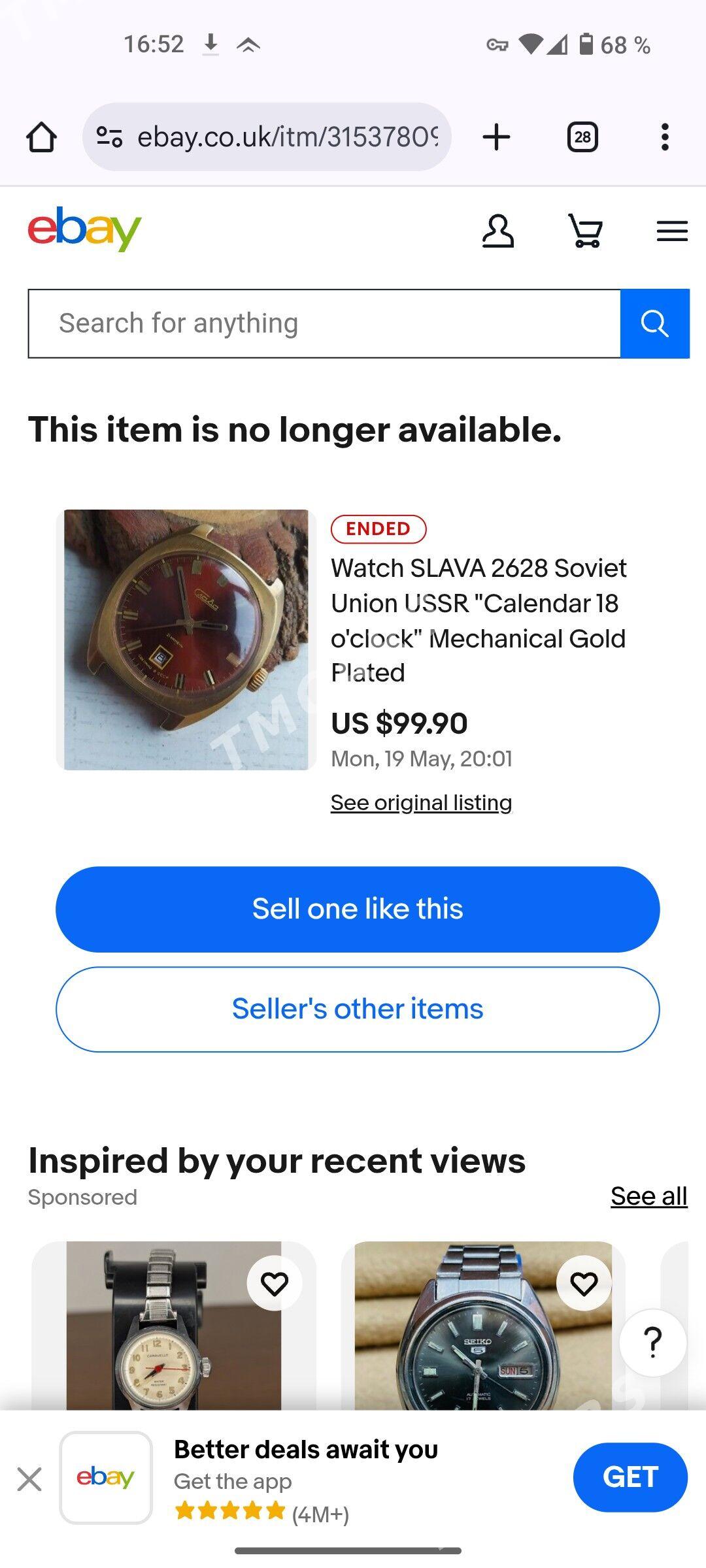The width and height of the screenshot is (706, 1568).
Task: View Seller's other items
Action: tap(358, 1009)
